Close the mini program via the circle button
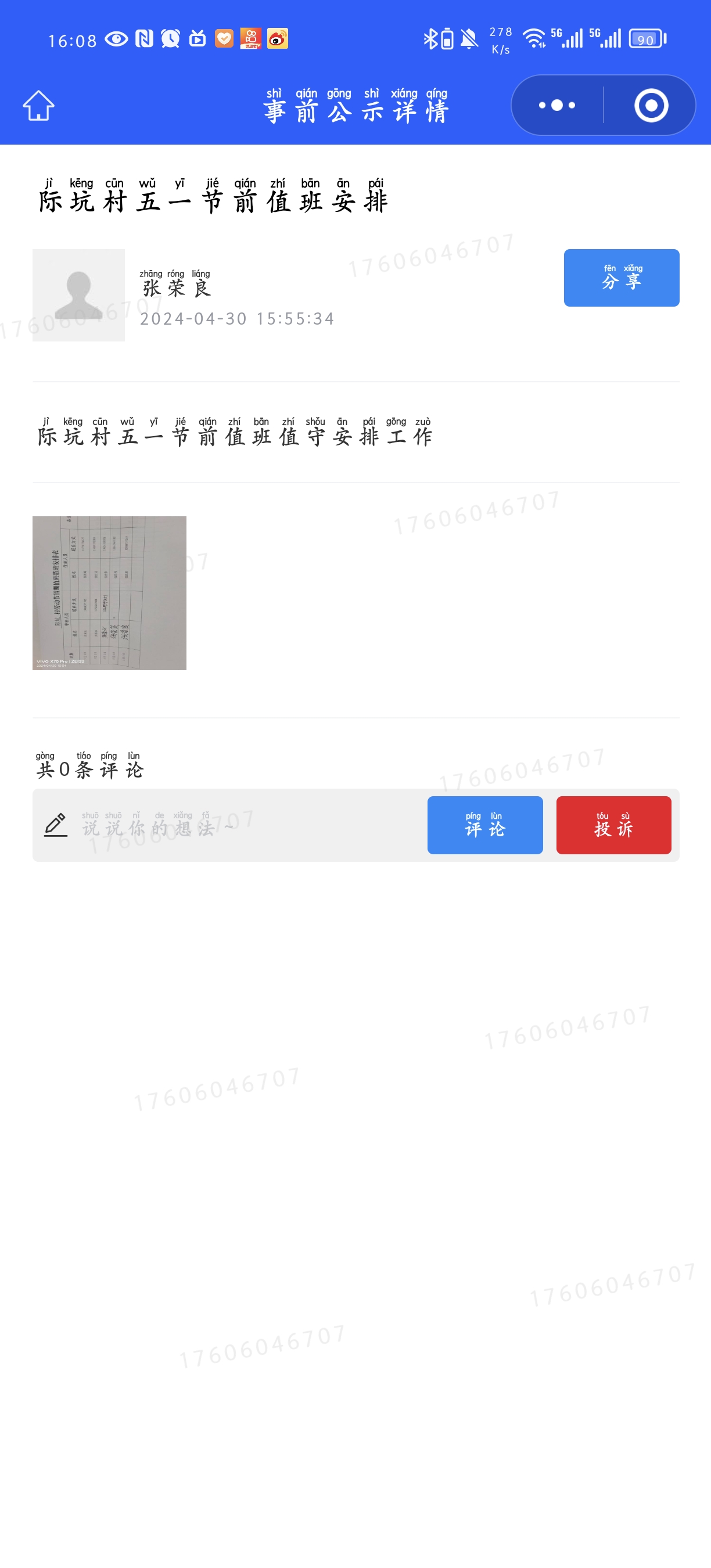 click(651, 105)
